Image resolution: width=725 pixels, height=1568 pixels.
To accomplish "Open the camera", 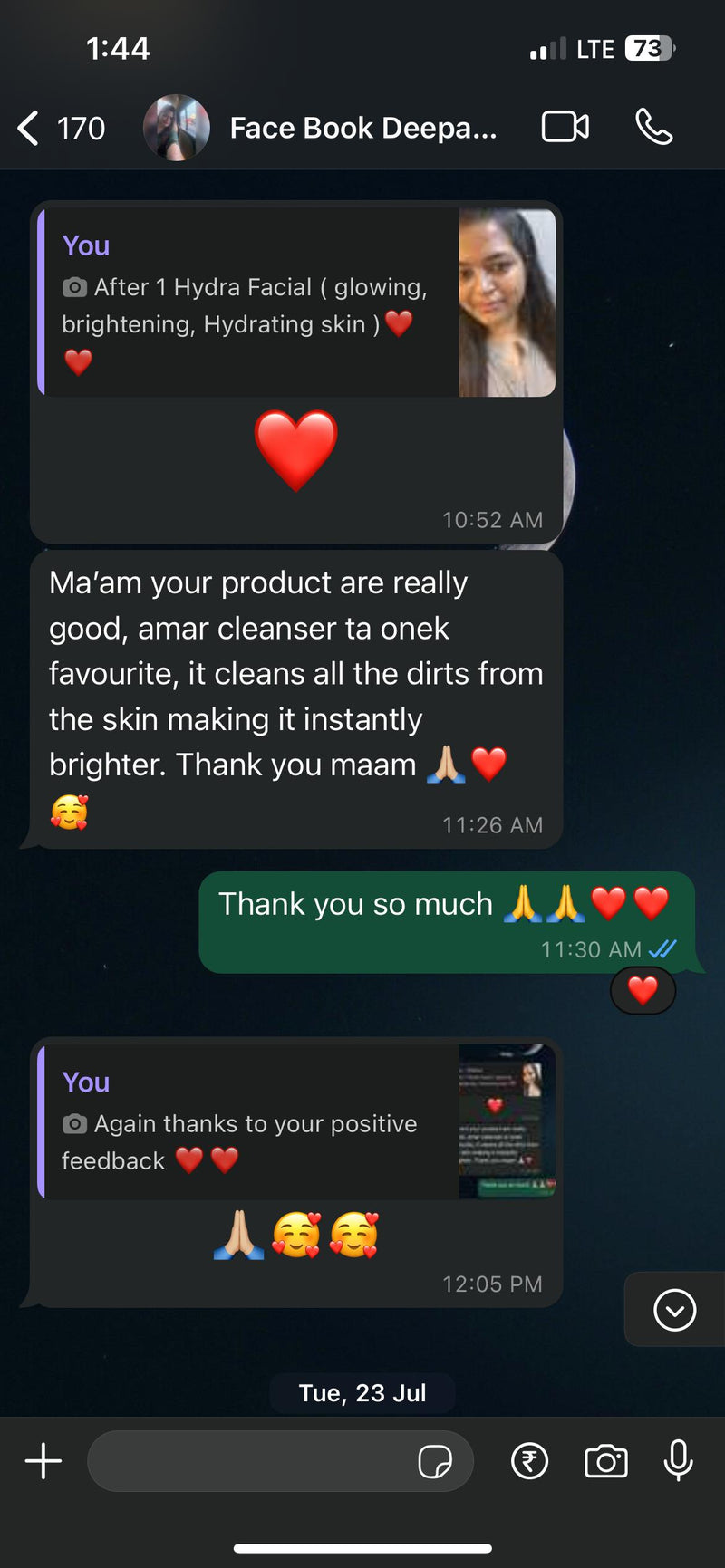I will tap(605, 1461).
